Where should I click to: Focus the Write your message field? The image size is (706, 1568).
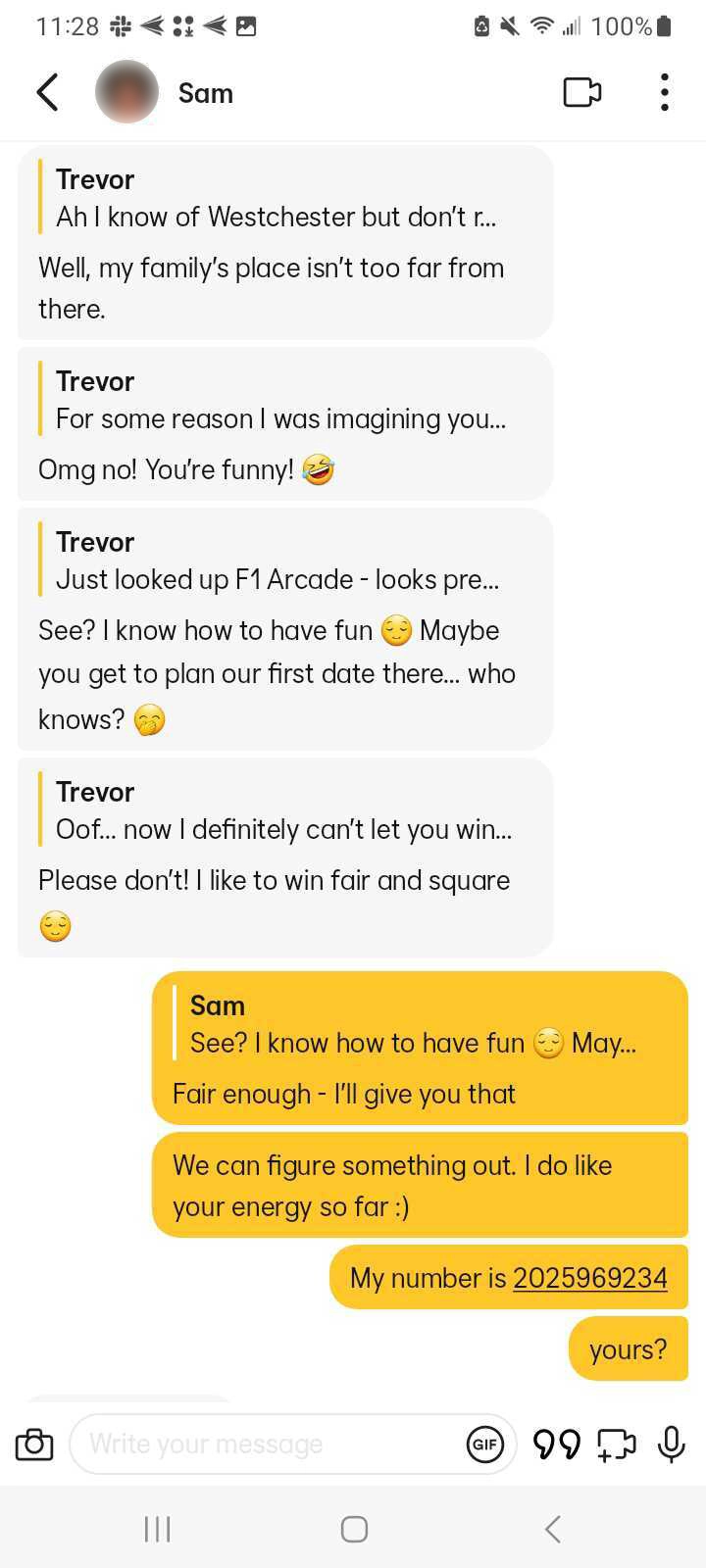pyautogui.click(x=265, y=1444)
